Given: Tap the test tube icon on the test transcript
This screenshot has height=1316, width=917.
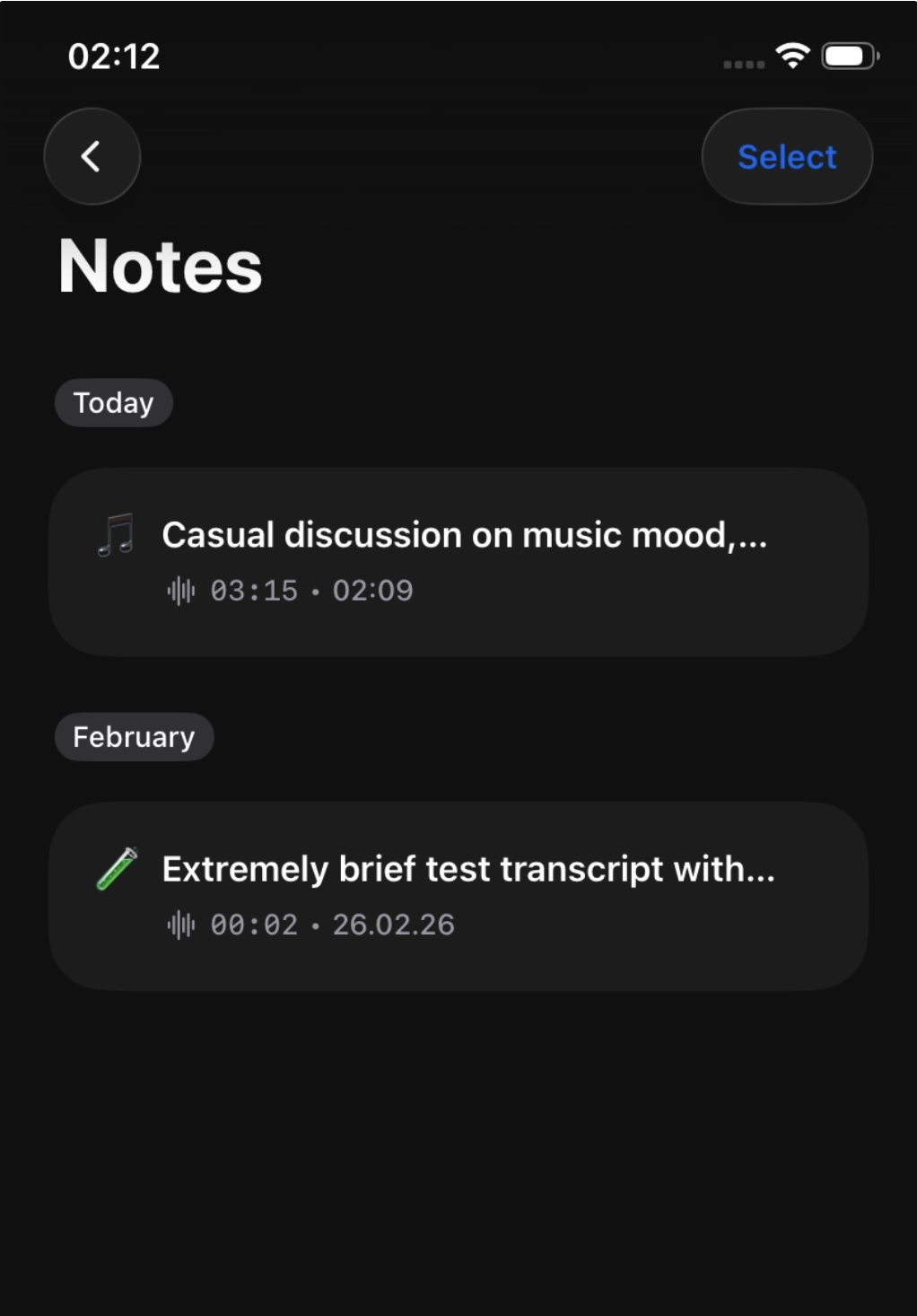Looking at the screenshot, I should [118, 867].
